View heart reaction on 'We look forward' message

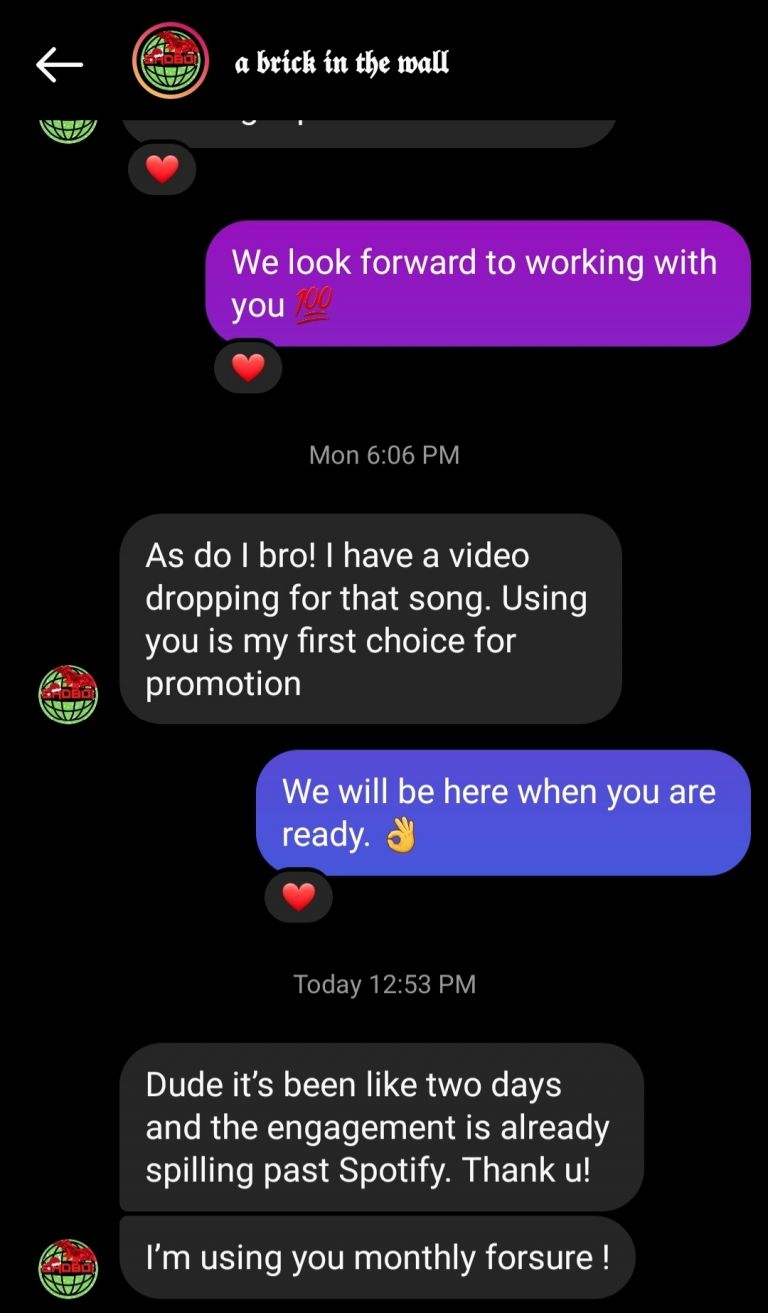[x=248, y=369]
